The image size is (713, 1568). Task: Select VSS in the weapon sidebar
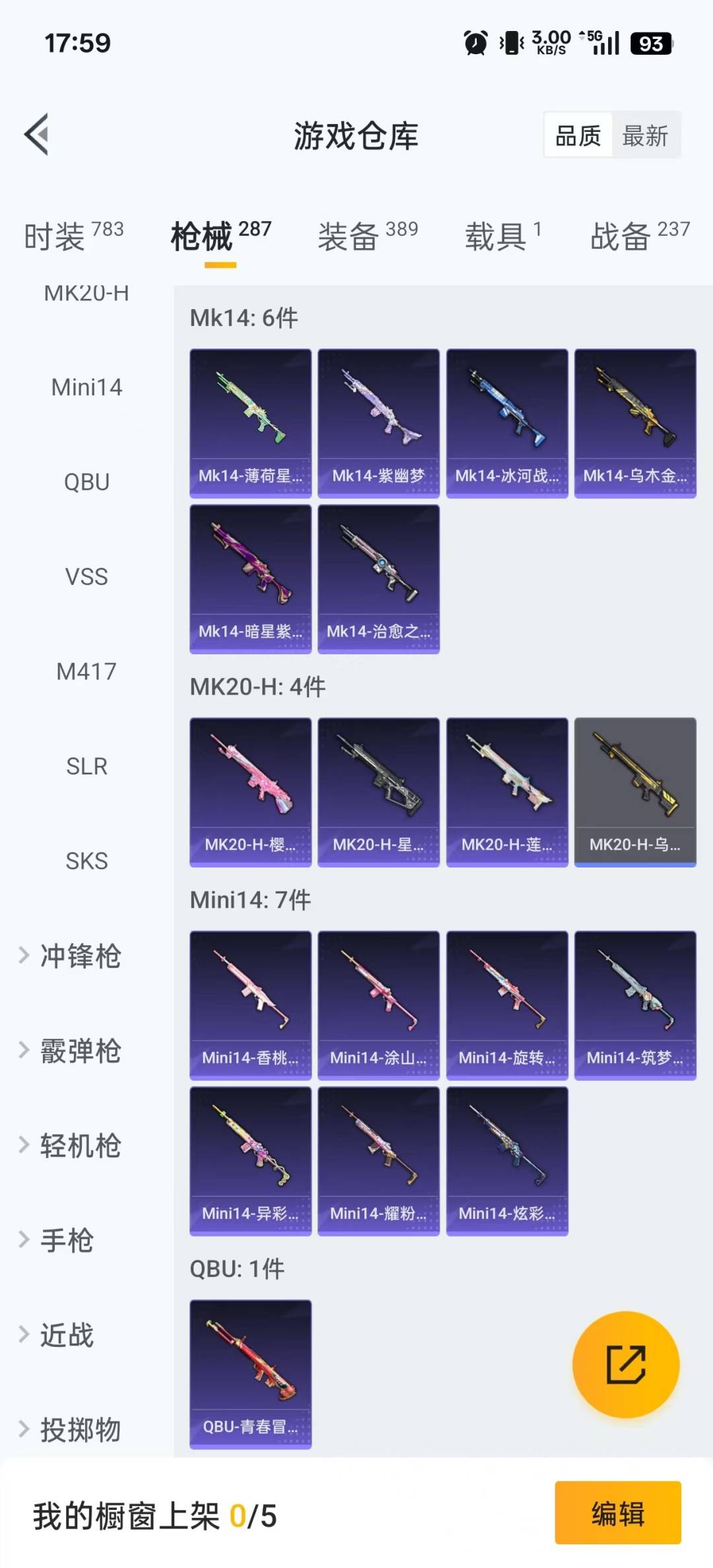(x=86, y=577)
